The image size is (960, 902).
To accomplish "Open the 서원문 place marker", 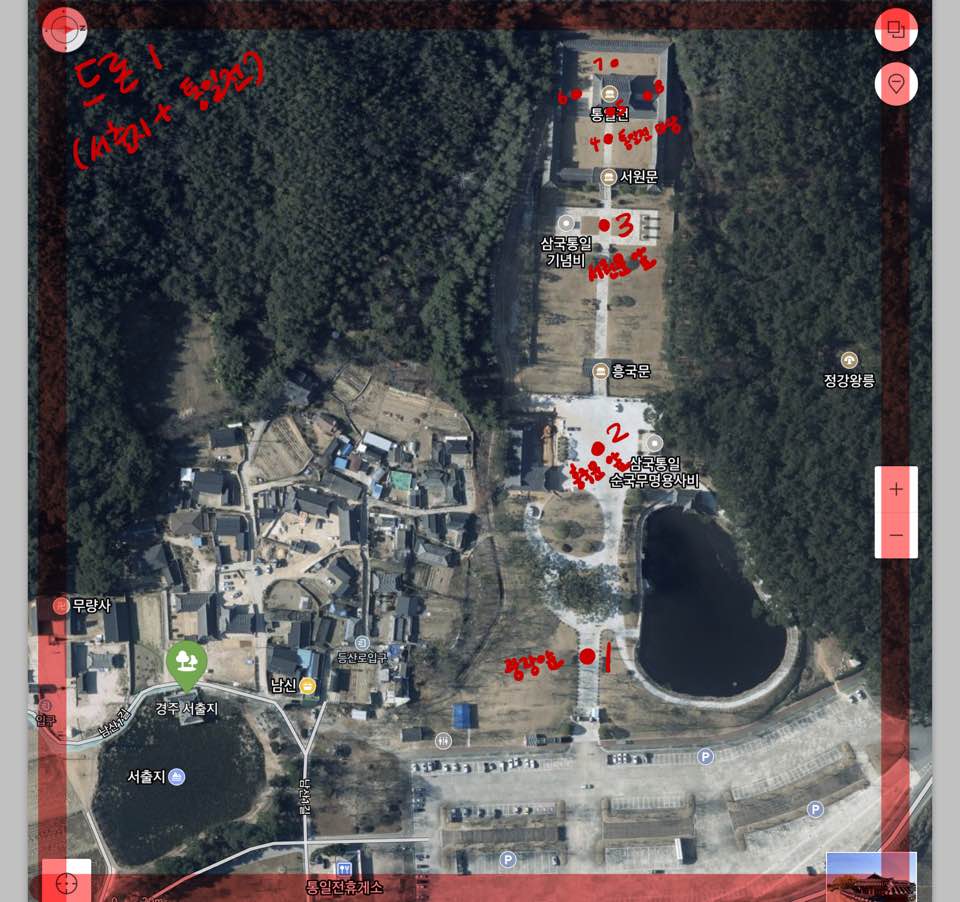I will pyautogui.click(x=608, y=177).
